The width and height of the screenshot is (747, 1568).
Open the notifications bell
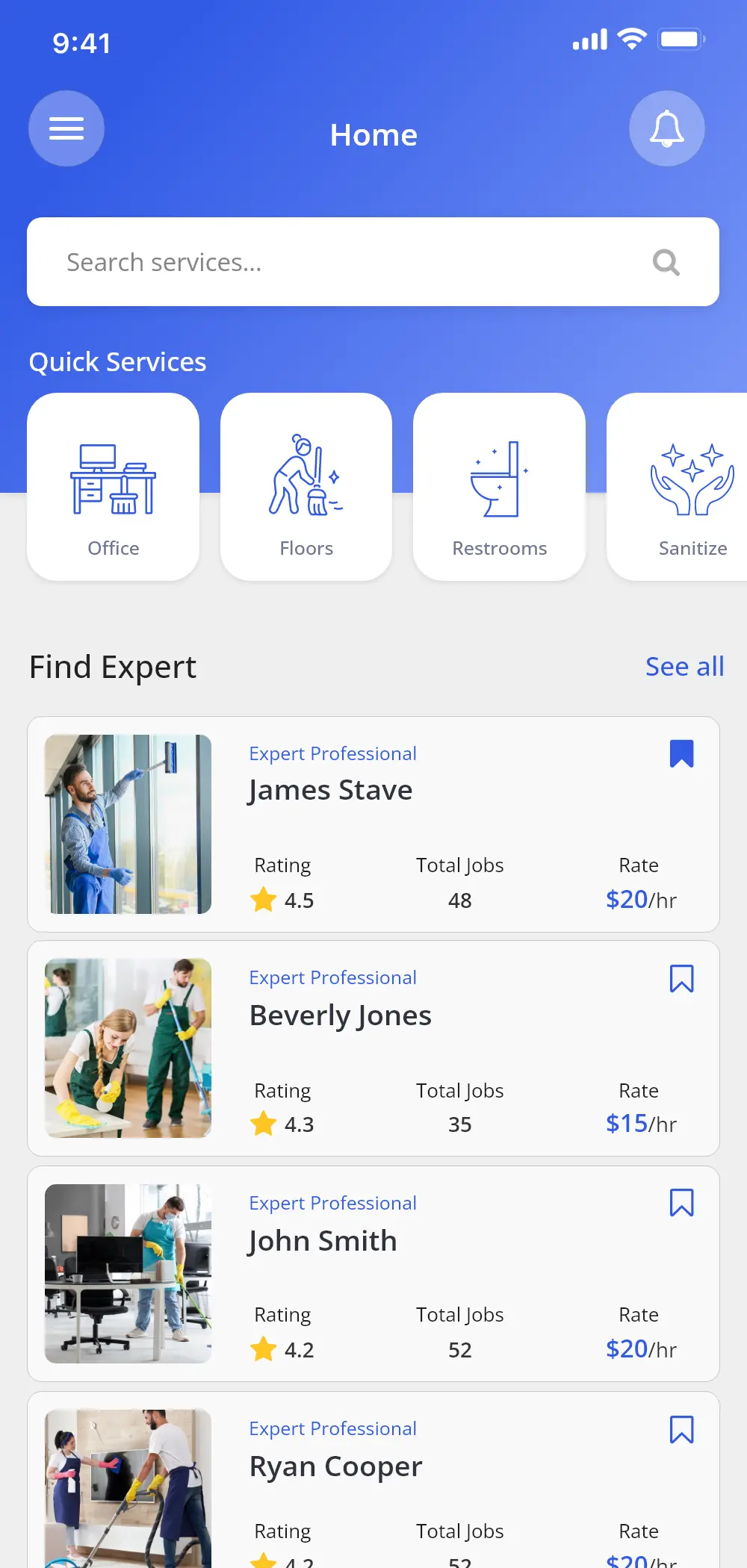(666, 128)
